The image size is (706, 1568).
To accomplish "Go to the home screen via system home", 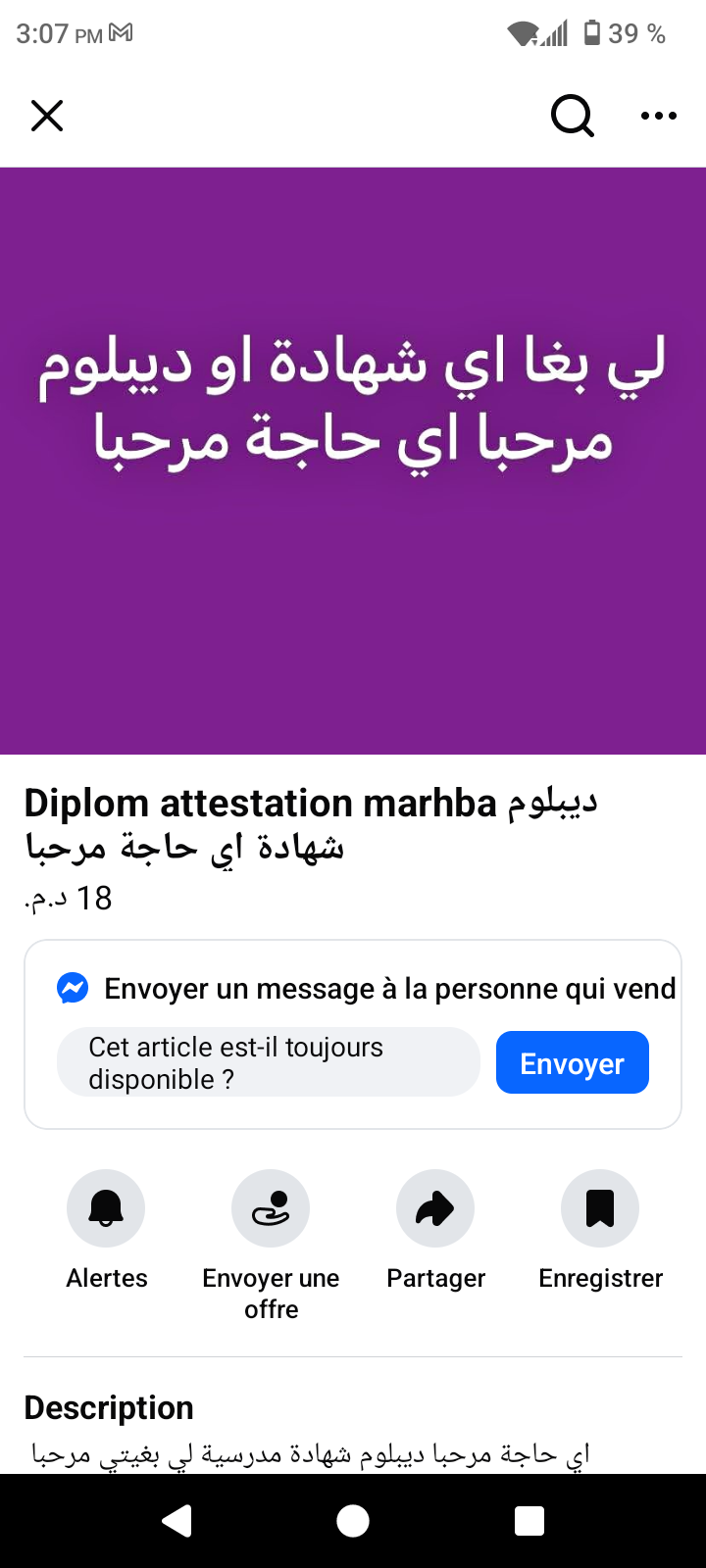I will pyautogui.click(x=353, y=1521).
